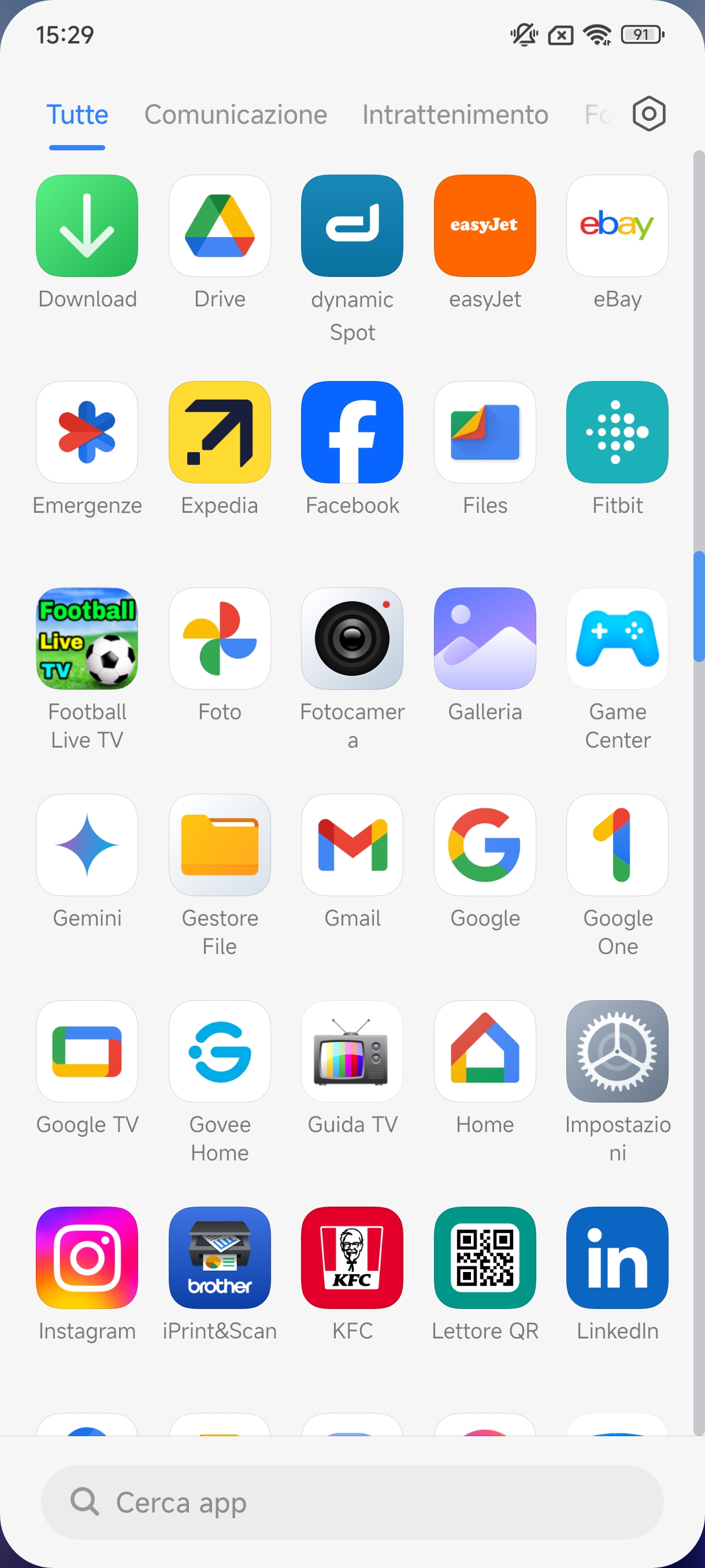Open Gmail
This screenshot has height=1568, width=705.
(352, 845)
